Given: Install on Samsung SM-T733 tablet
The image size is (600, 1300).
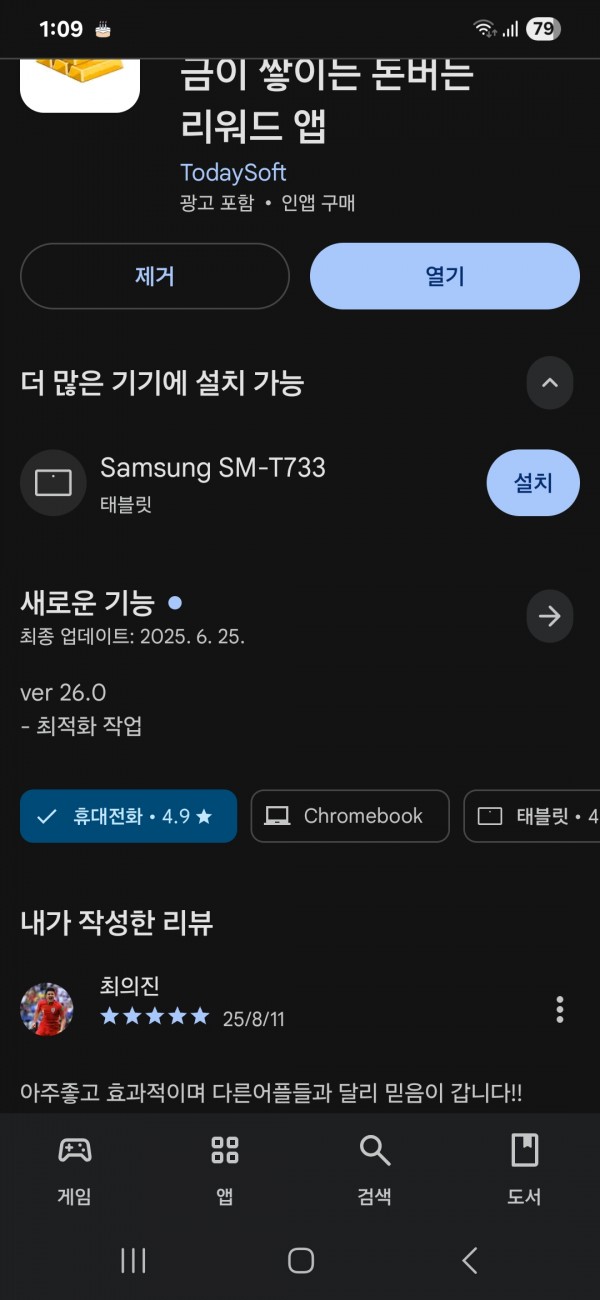Looking at the screenshot, I should [533, 483].
